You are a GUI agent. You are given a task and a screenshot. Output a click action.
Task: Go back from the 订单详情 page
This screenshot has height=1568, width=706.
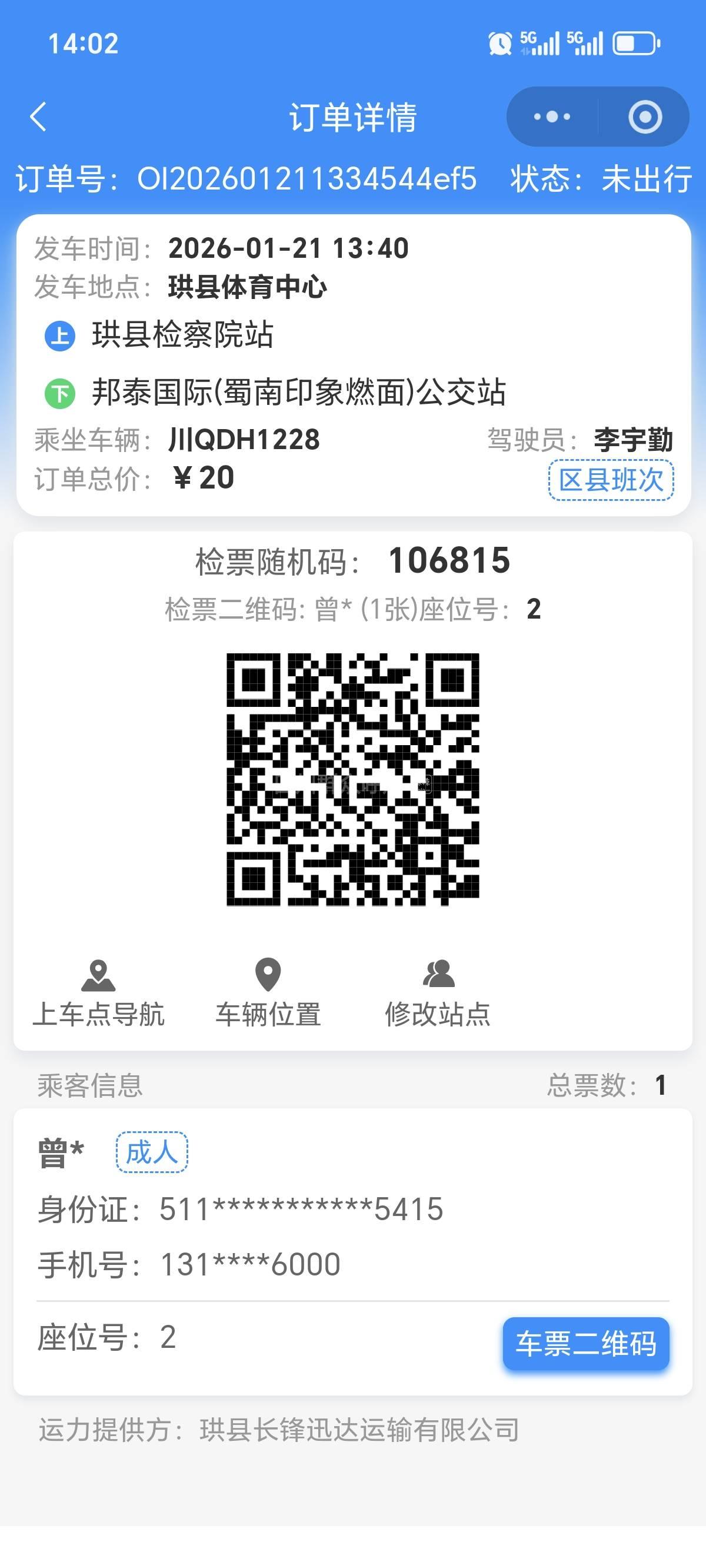coord(38,117)
